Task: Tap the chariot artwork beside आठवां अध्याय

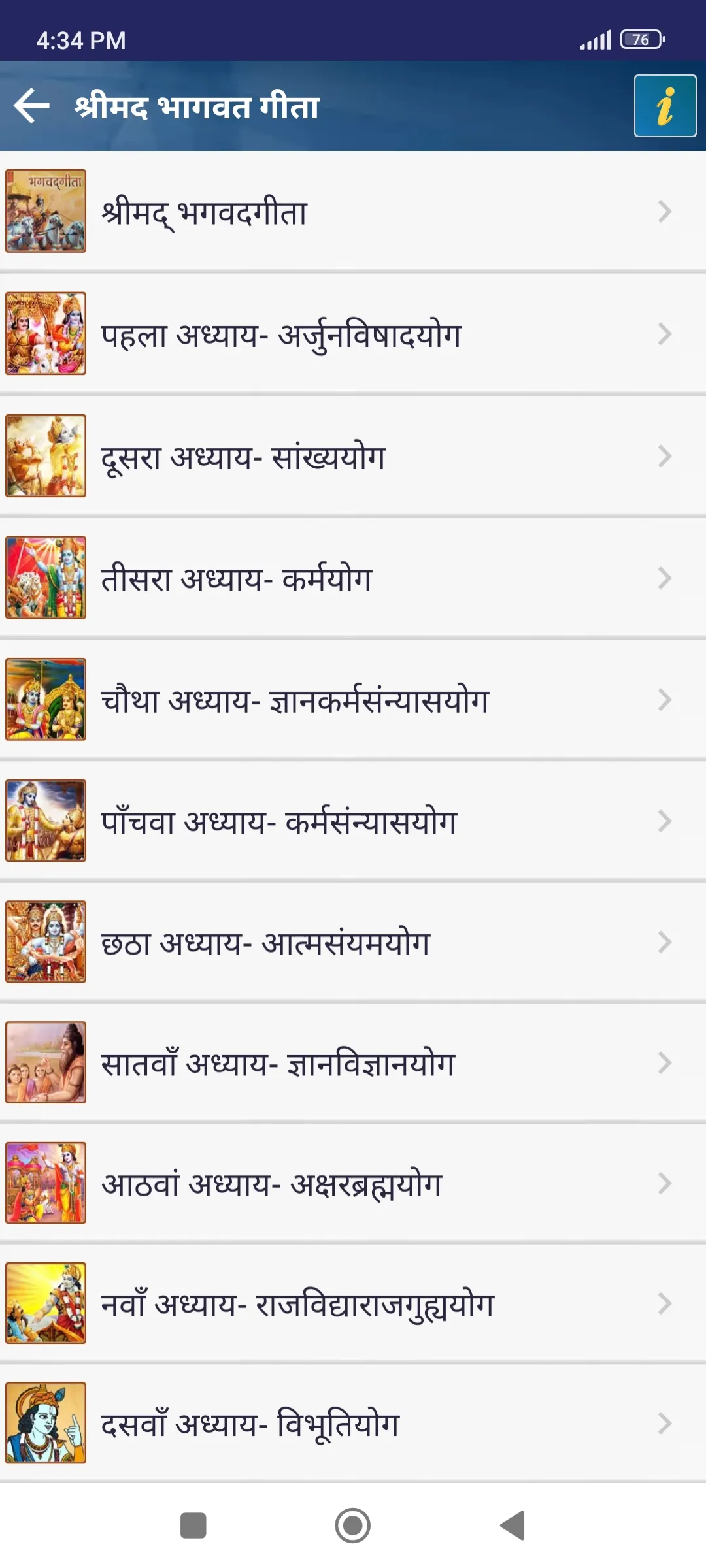Action: [46, 1183]
